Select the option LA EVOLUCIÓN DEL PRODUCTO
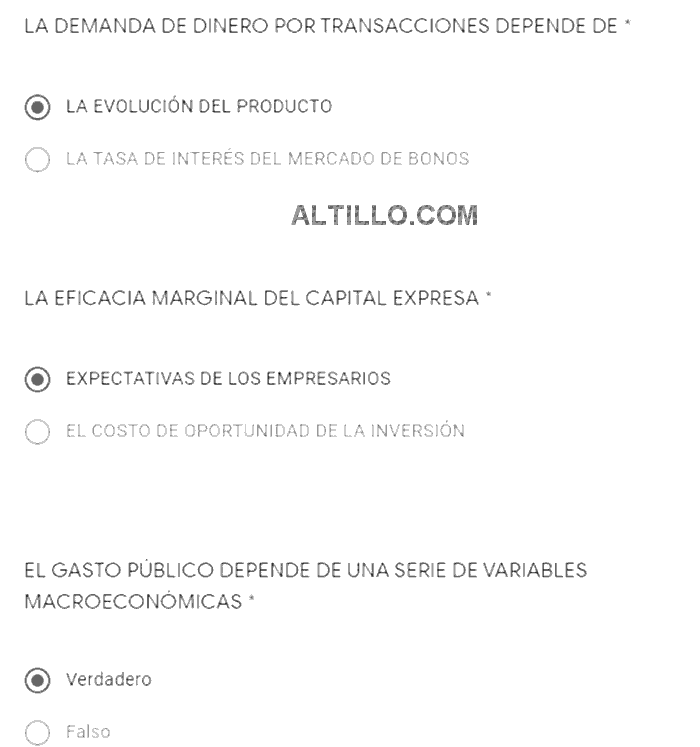 37,106
